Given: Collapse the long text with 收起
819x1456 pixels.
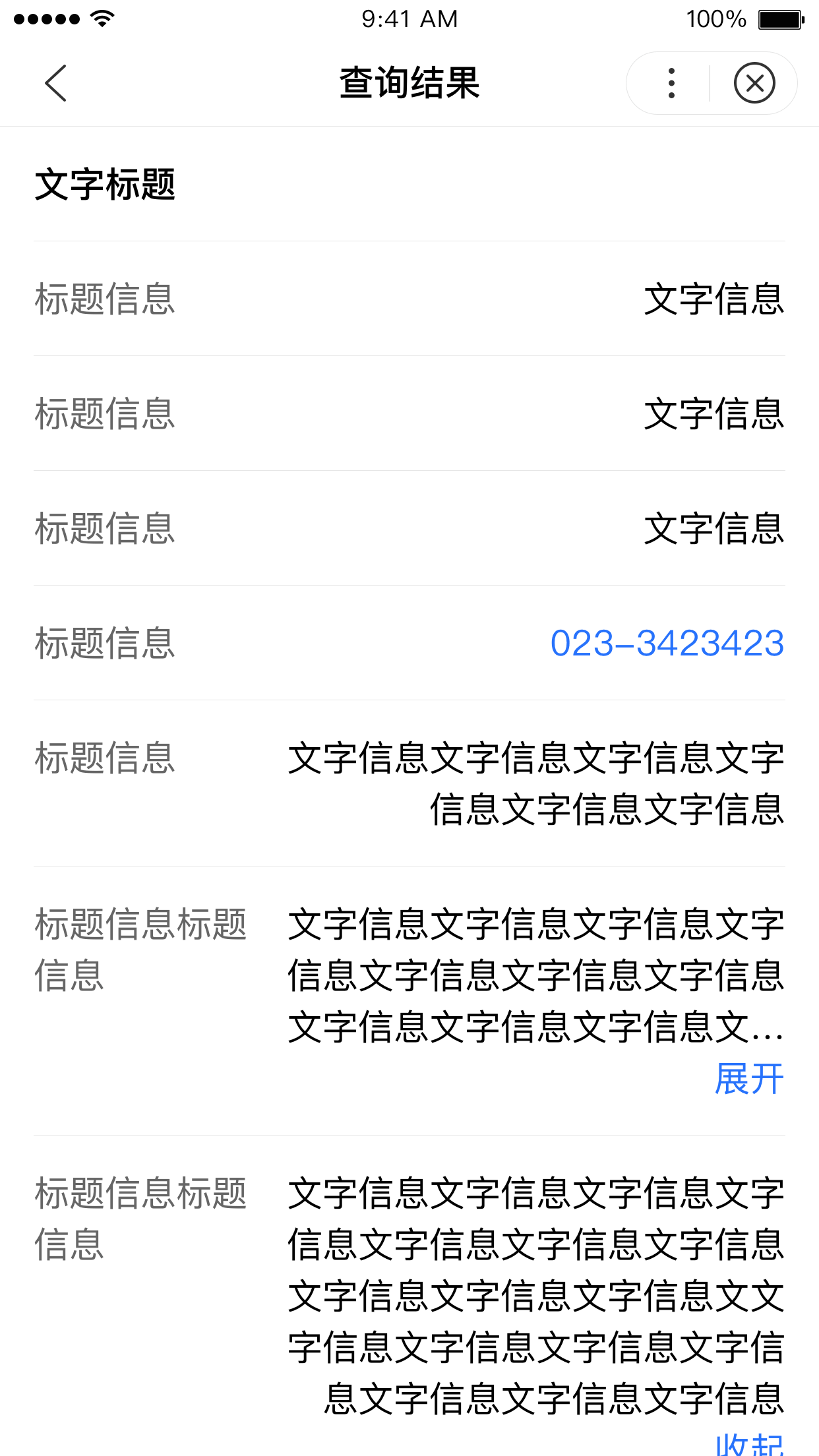Looking at the screenshot, I should [750, 1444].
